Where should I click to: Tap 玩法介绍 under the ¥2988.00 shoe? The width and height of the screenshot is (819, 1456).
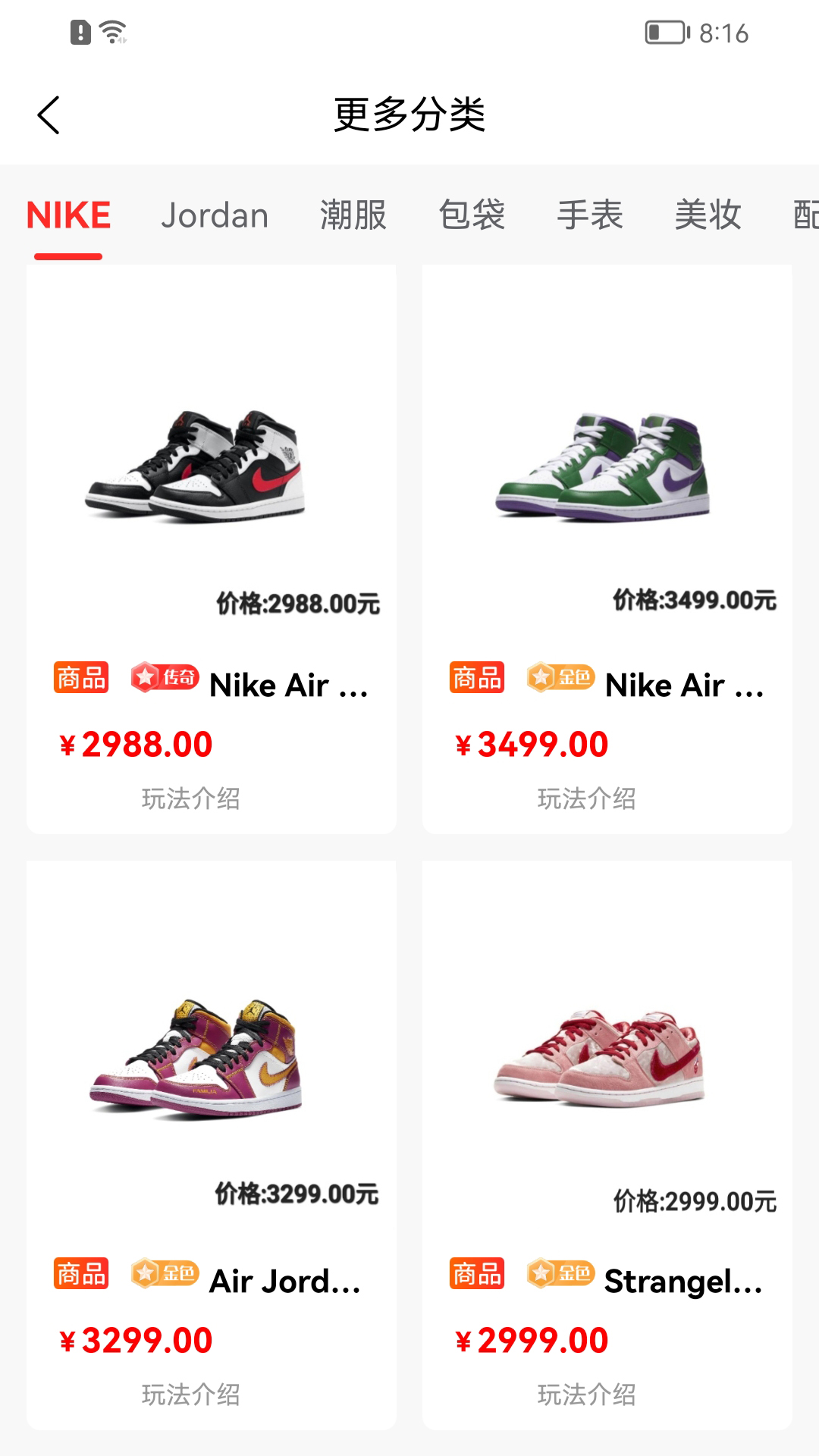191,799
